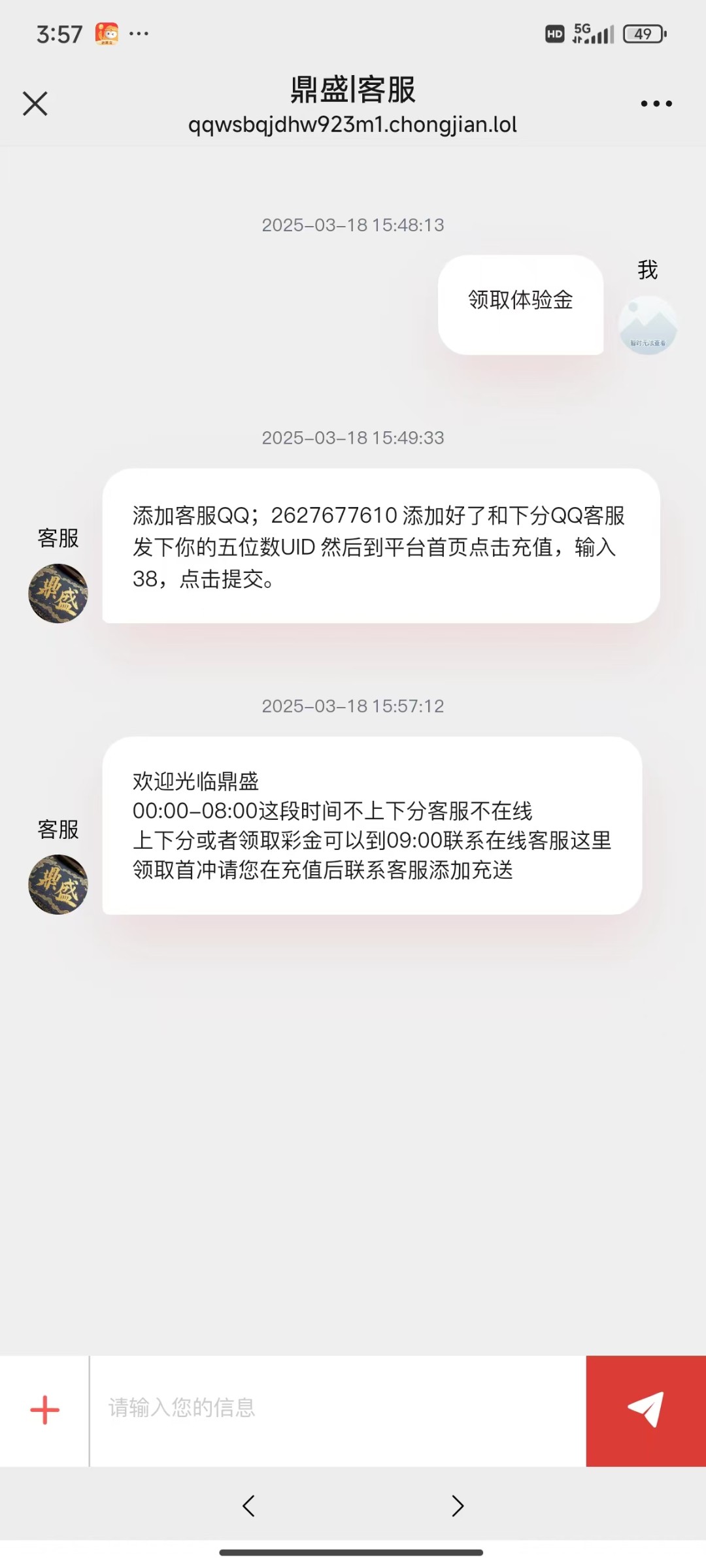The height and width of the screenshot is (1568, 706).
Task: Focus the 请输入您的信息 message field
Action: 337,1409
